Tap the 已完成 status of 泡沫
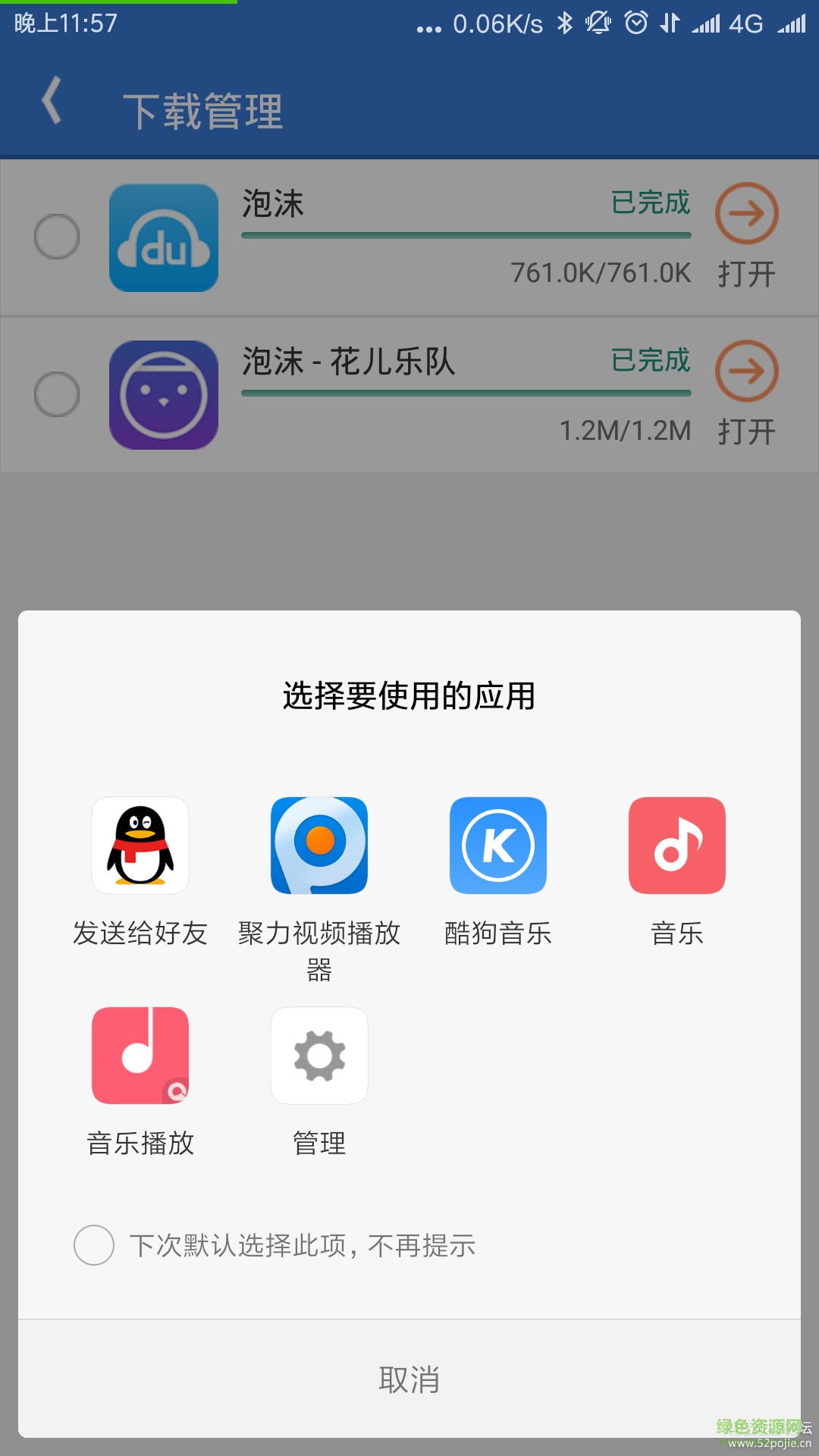 651,203
